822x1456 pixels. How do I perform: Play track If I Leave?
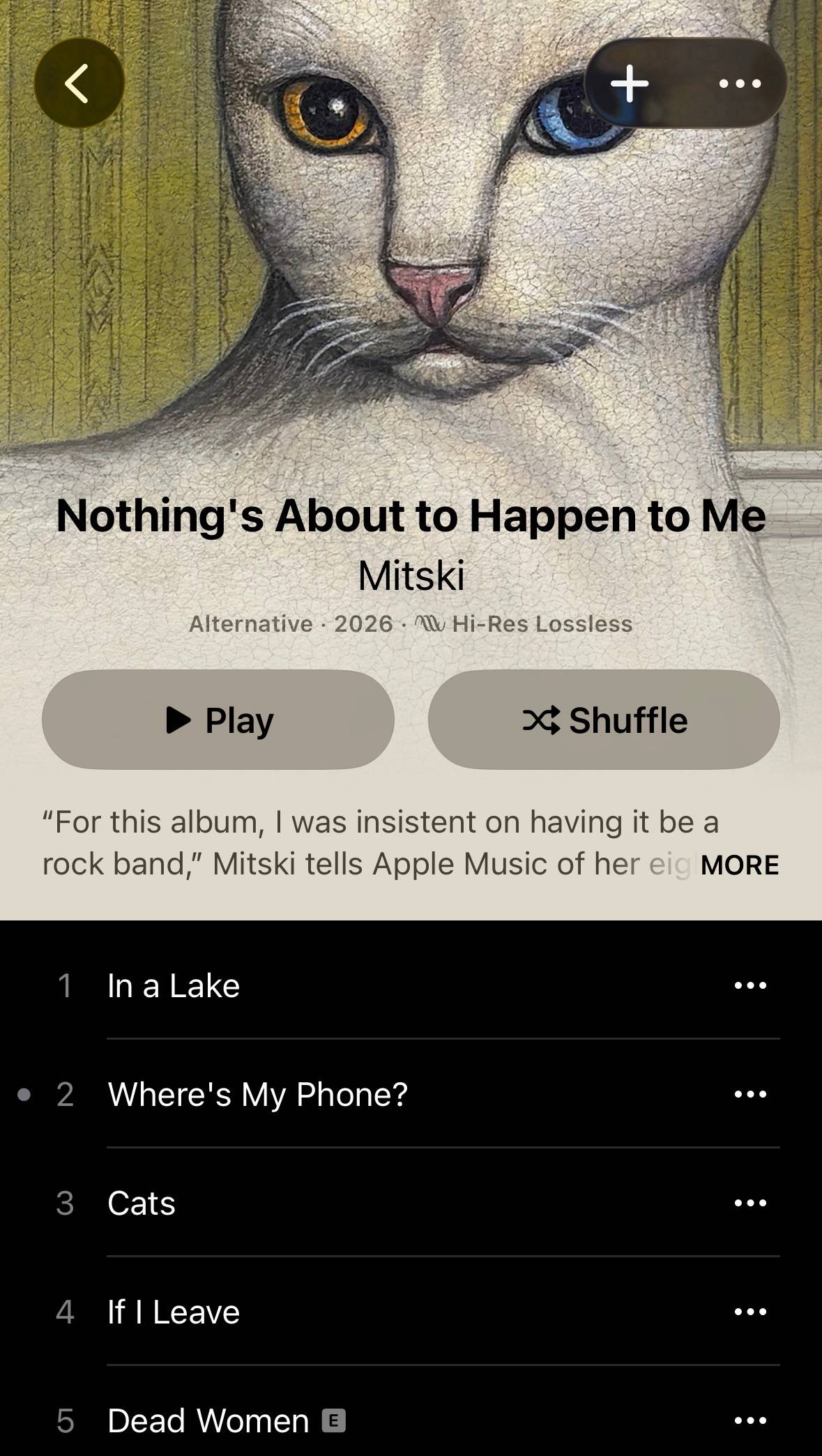coord(411,1312)
